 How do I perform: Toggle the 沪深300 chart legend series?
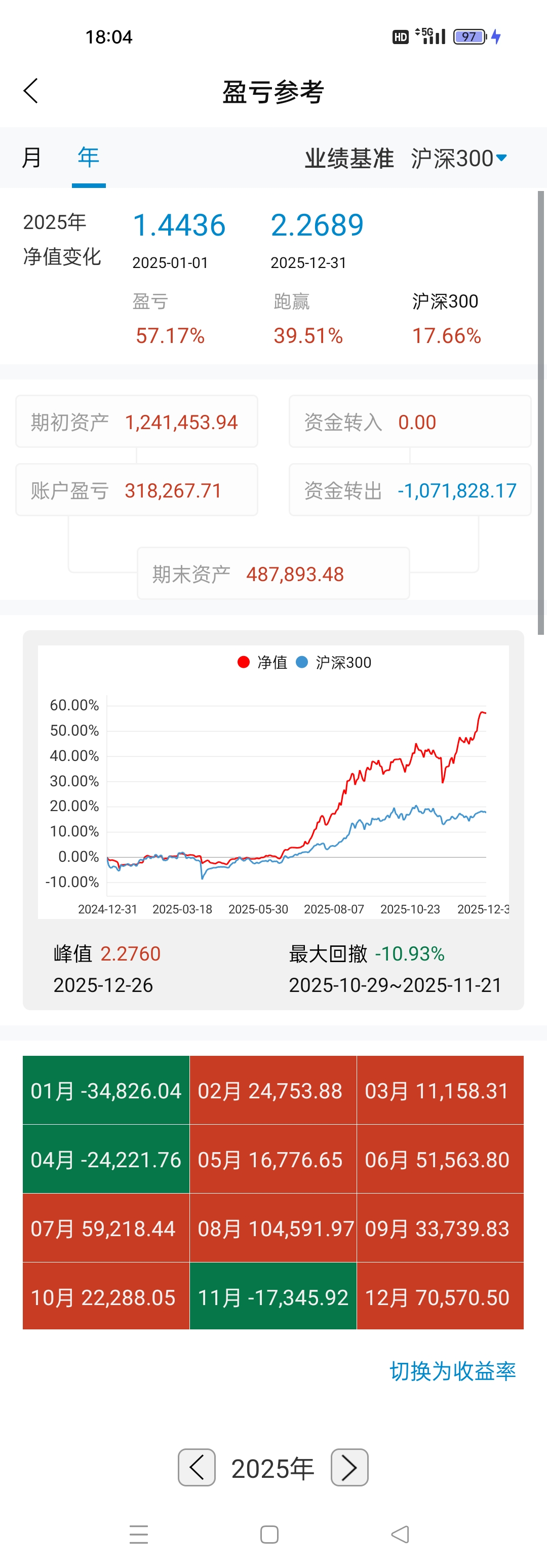[334, 662]
